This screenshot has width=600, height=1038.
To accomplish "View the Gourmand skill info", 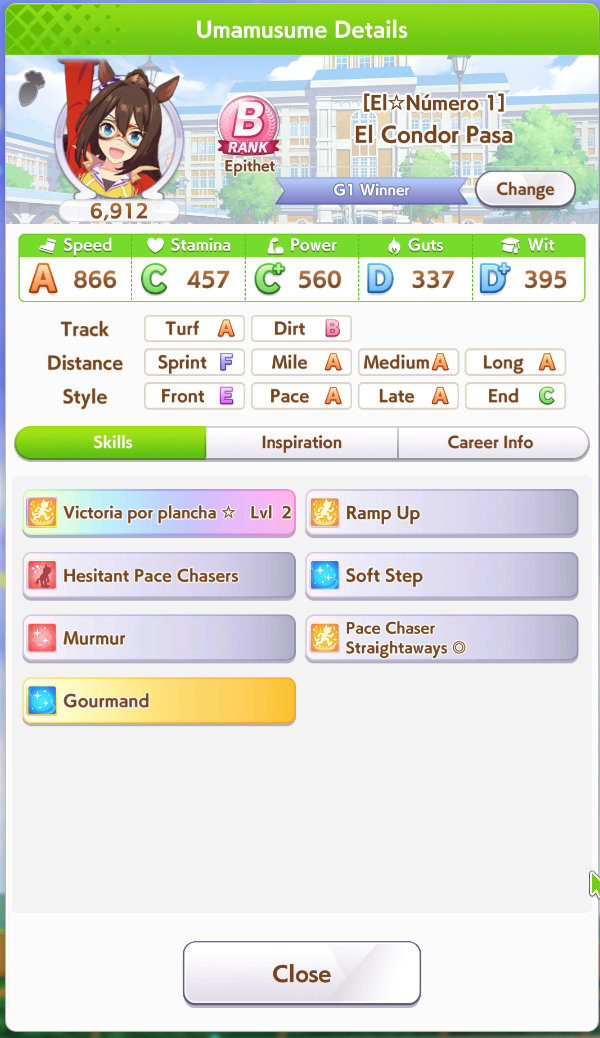I will coord(159,700).
